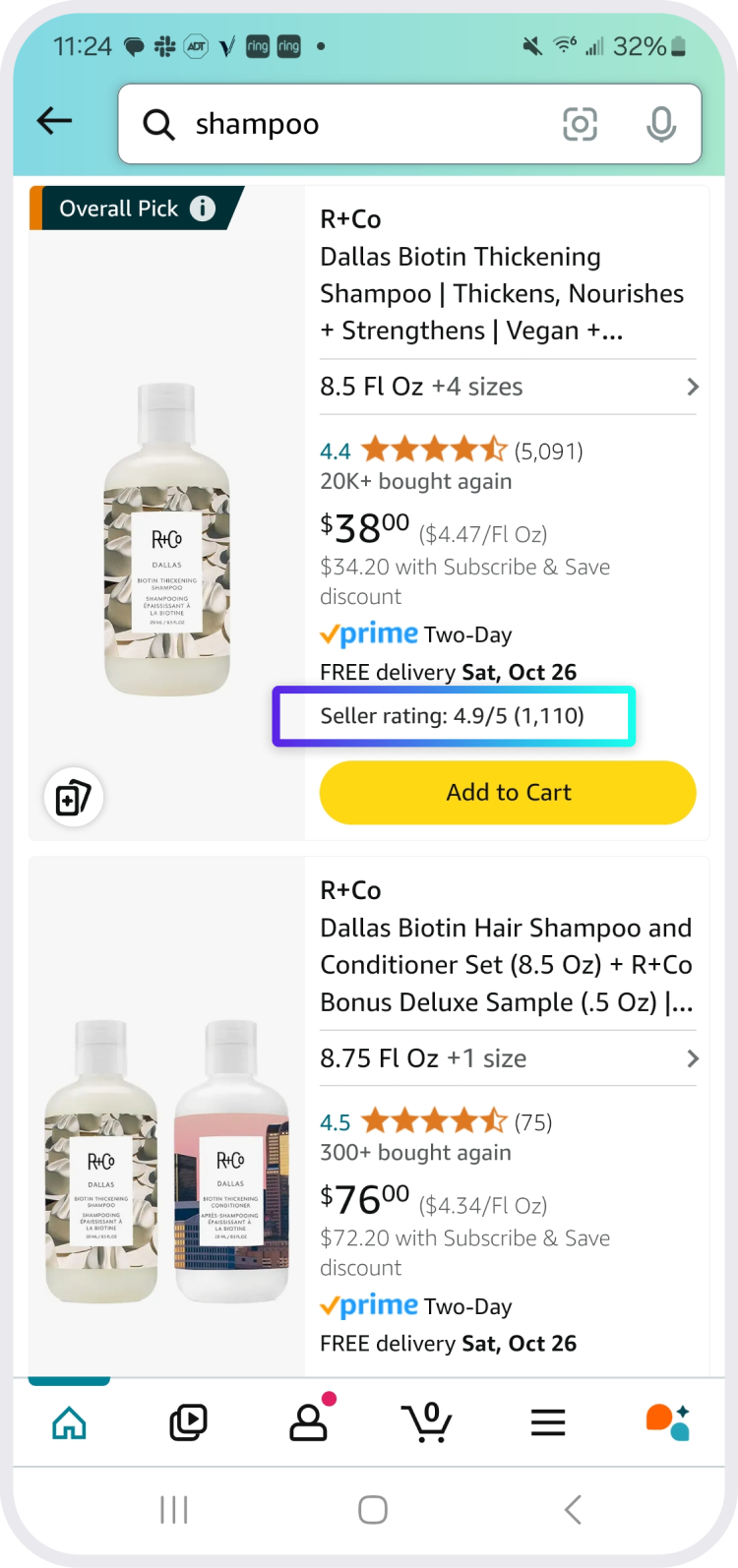Image resolution: width=738 pixels, height=1568 pixels.
Task: Open the image swap icon on the shampoo photo
Action: pyautogui.click(x=73, y=797)
